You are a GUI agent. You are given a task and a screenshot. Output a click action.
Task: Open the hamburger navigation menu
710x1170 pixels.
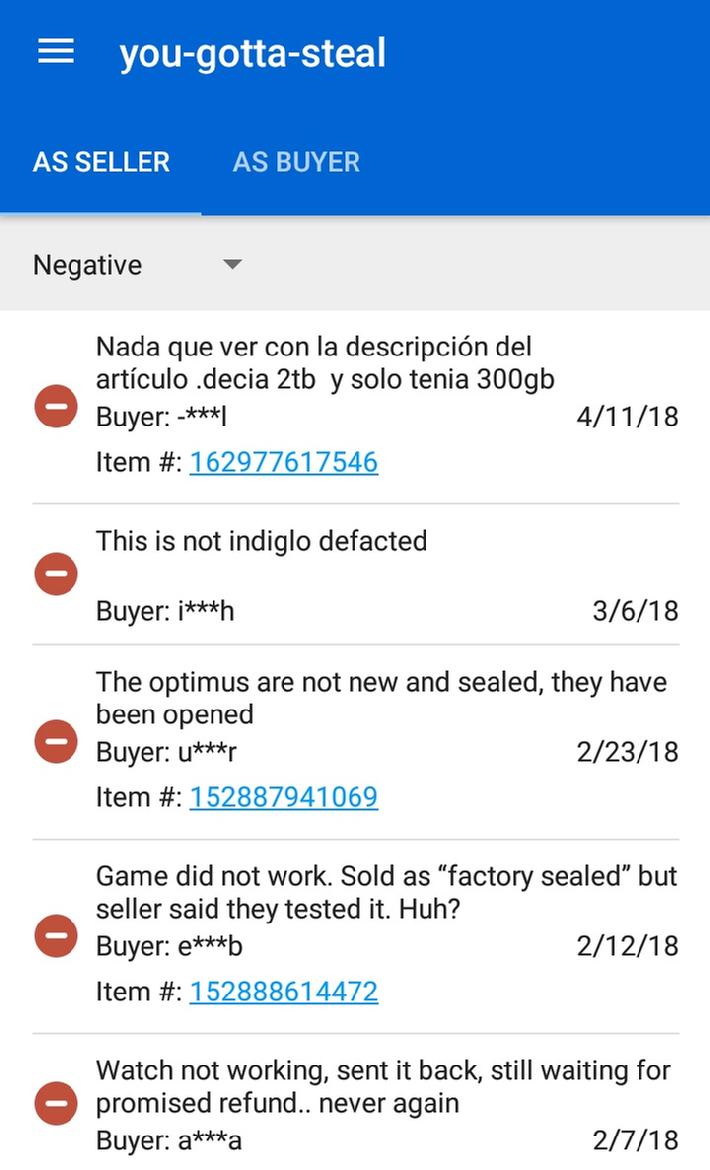pyautogui.click(x=56, y=52)
